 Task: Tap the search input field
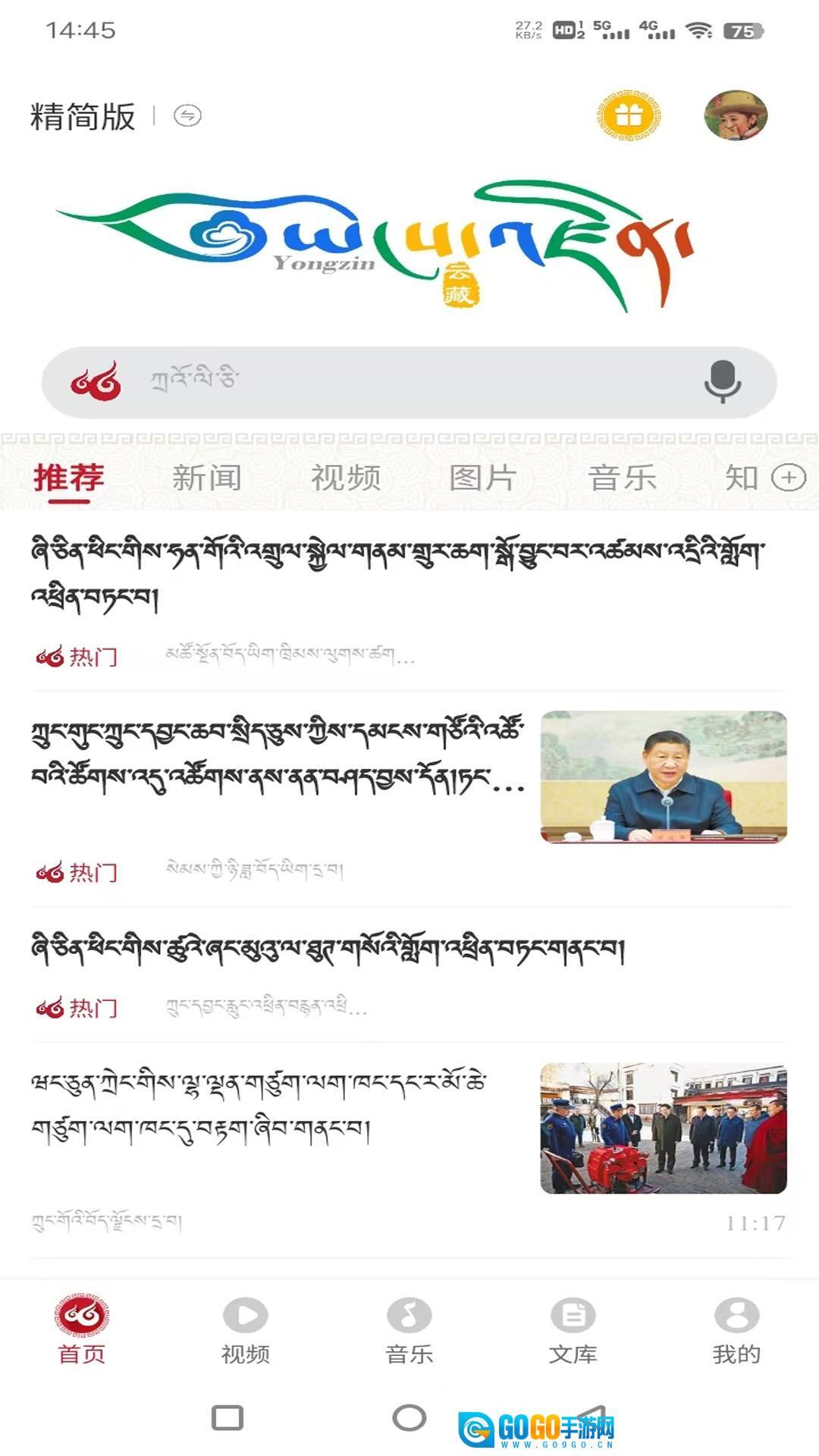tap(409, 381)
